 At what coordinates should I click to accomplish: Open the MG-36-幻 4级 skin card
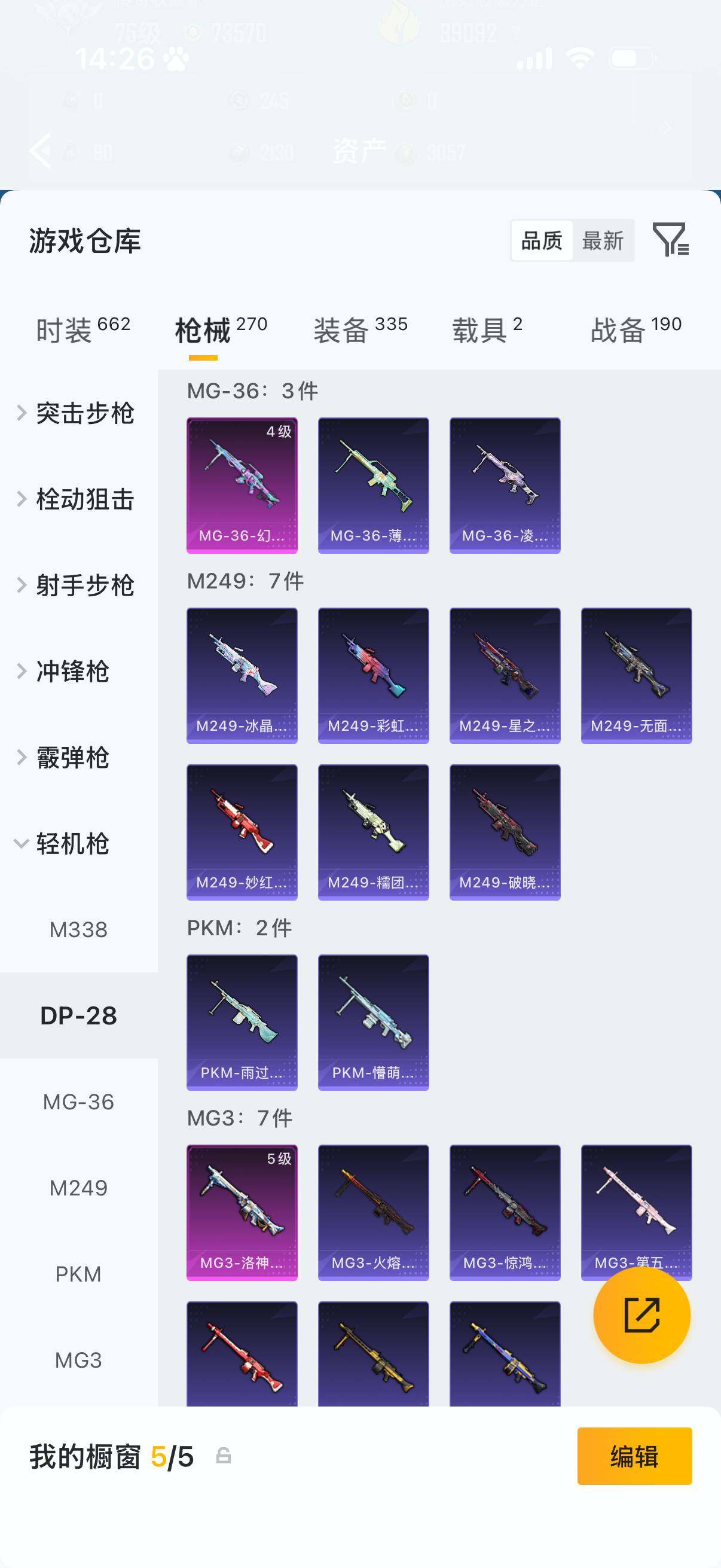[x=242, y=483]
